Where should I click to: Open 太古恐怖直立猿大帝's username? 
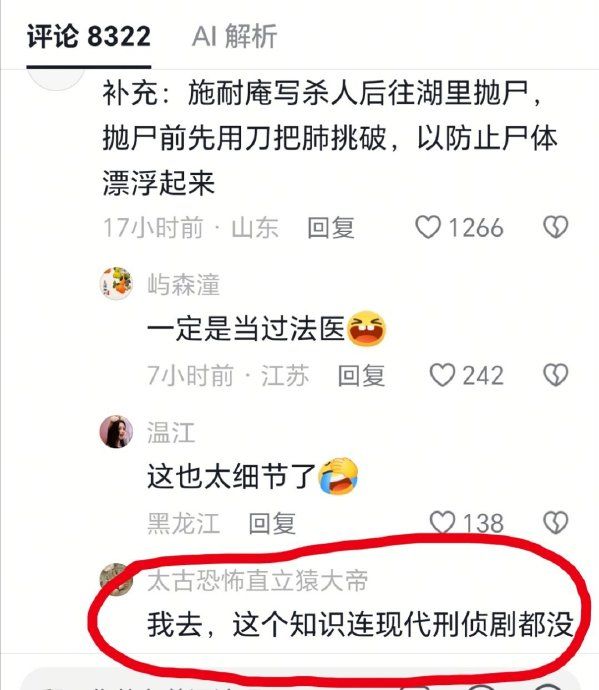(257, 580)
